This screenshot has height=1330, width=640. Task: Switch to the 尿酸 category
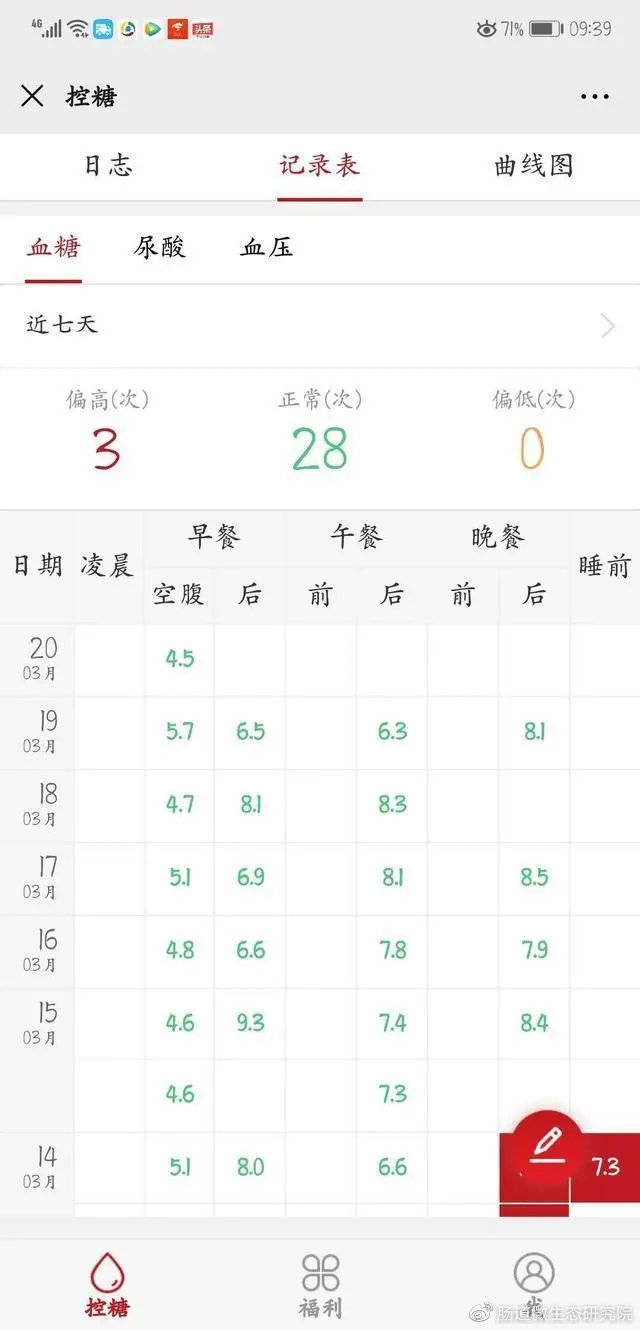pos(160,247)
